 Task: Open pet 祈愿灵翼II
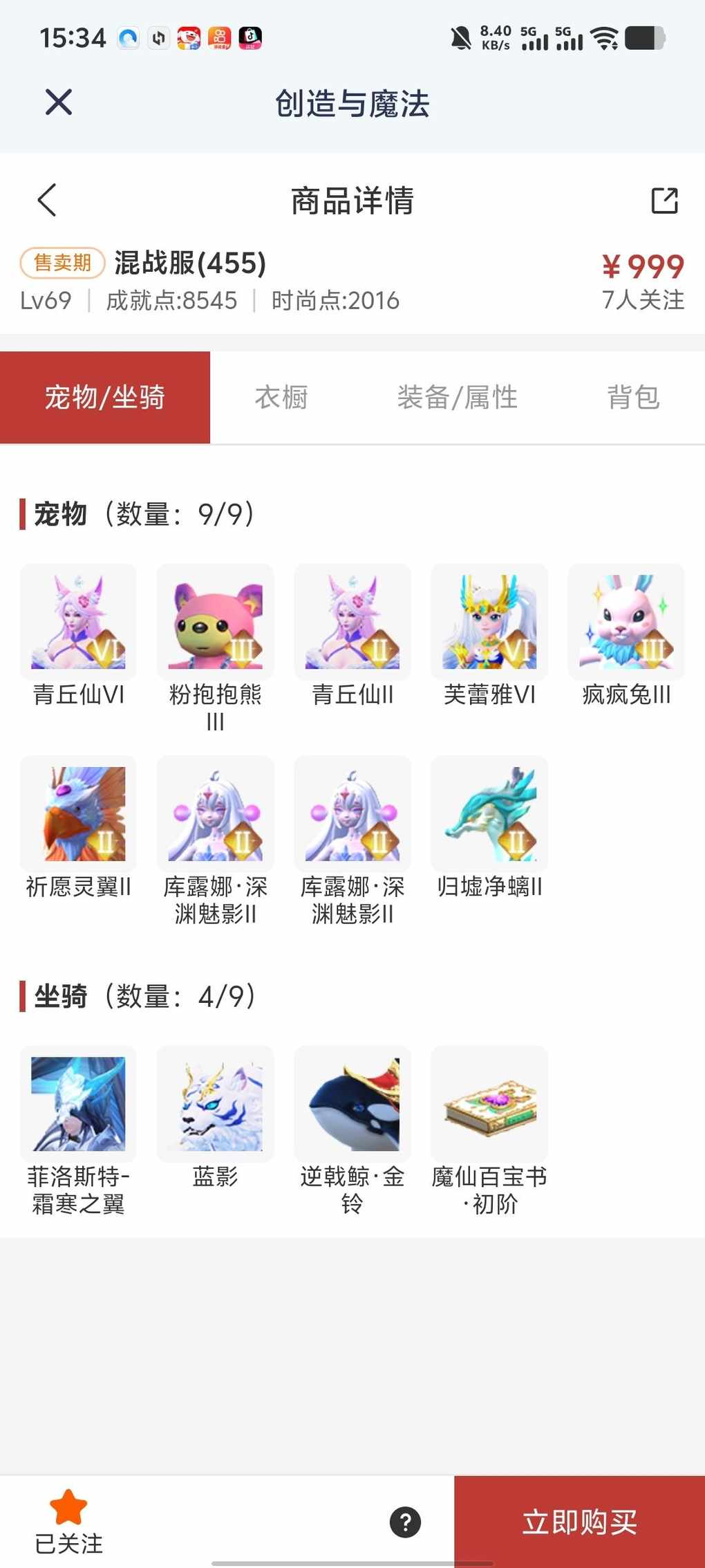coord(78,814)
